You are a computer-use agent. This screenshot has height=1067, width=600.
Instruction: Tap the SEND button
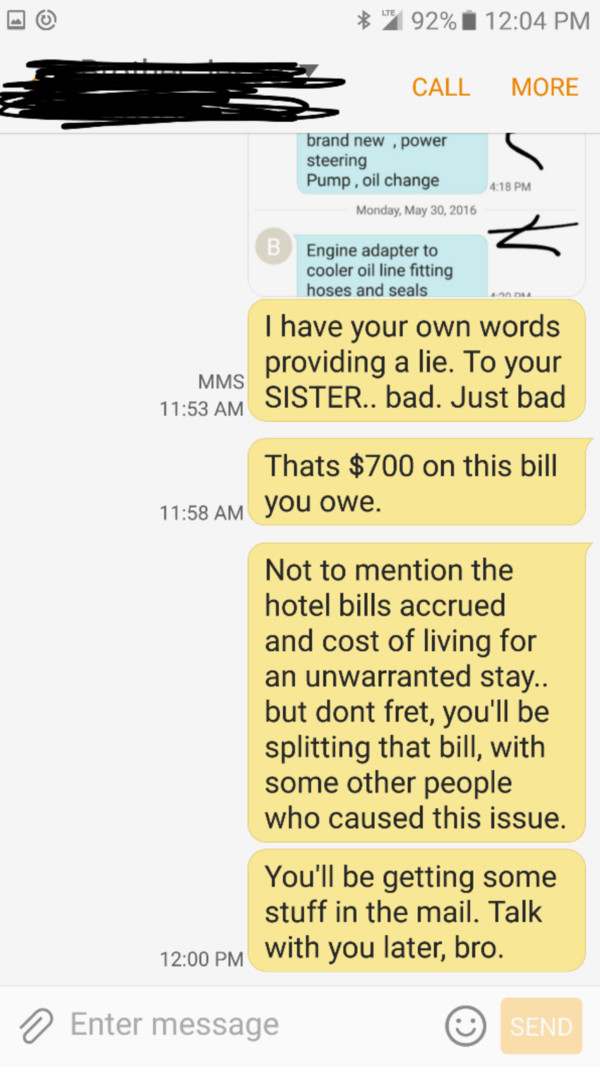point(541,1026)
